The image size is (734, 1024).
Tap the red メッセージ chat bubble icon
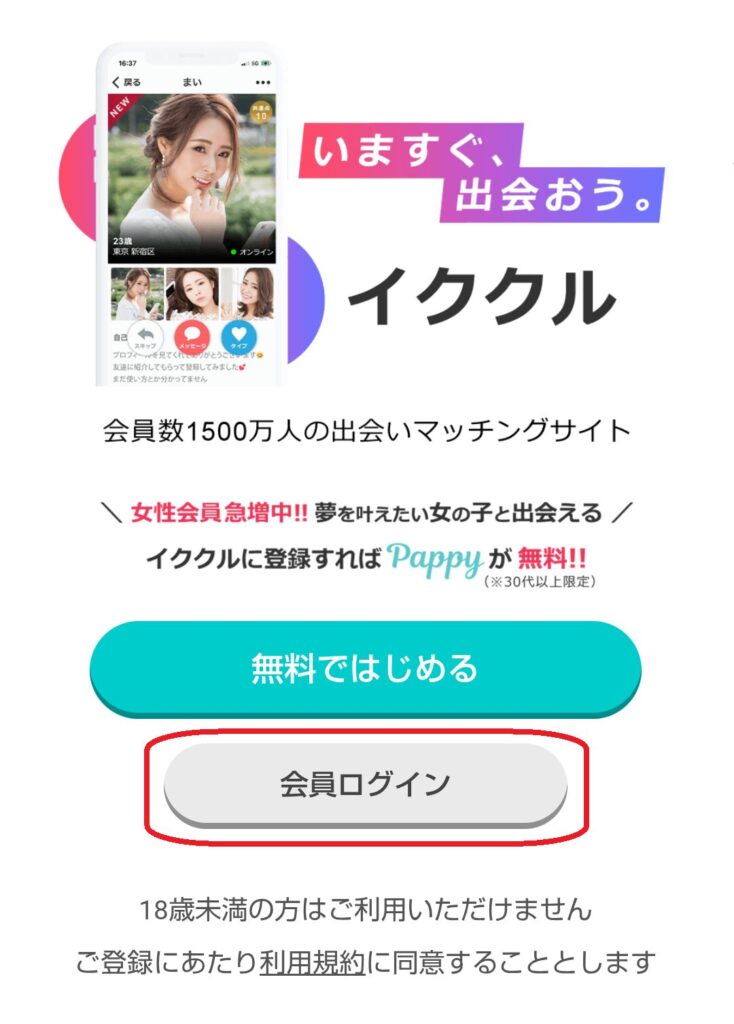click(192, 337)
